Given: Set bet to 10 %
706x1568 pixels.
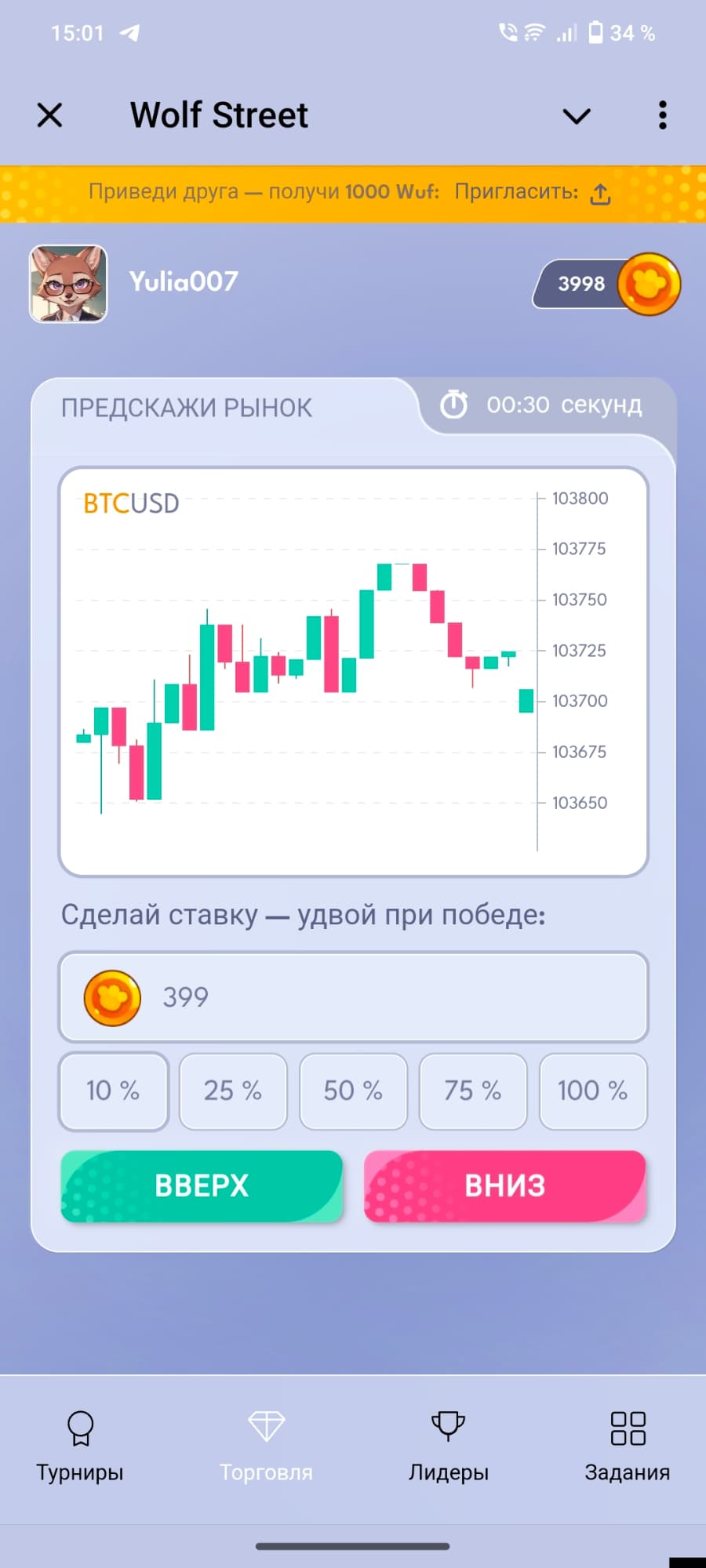Looking at the screenshot, I should (113, 1091).
